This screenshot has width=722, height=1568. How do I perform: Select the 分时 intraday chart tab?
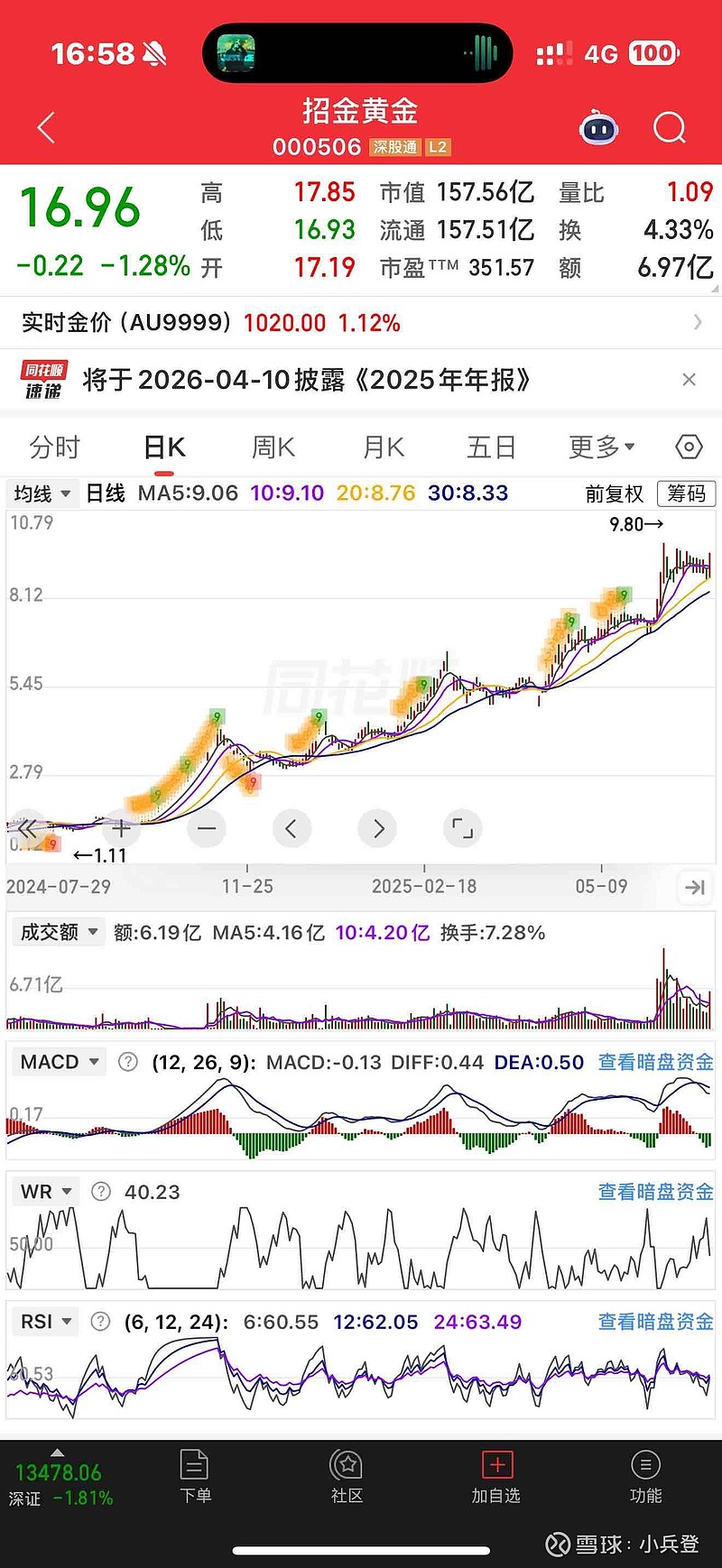point(56,447)
